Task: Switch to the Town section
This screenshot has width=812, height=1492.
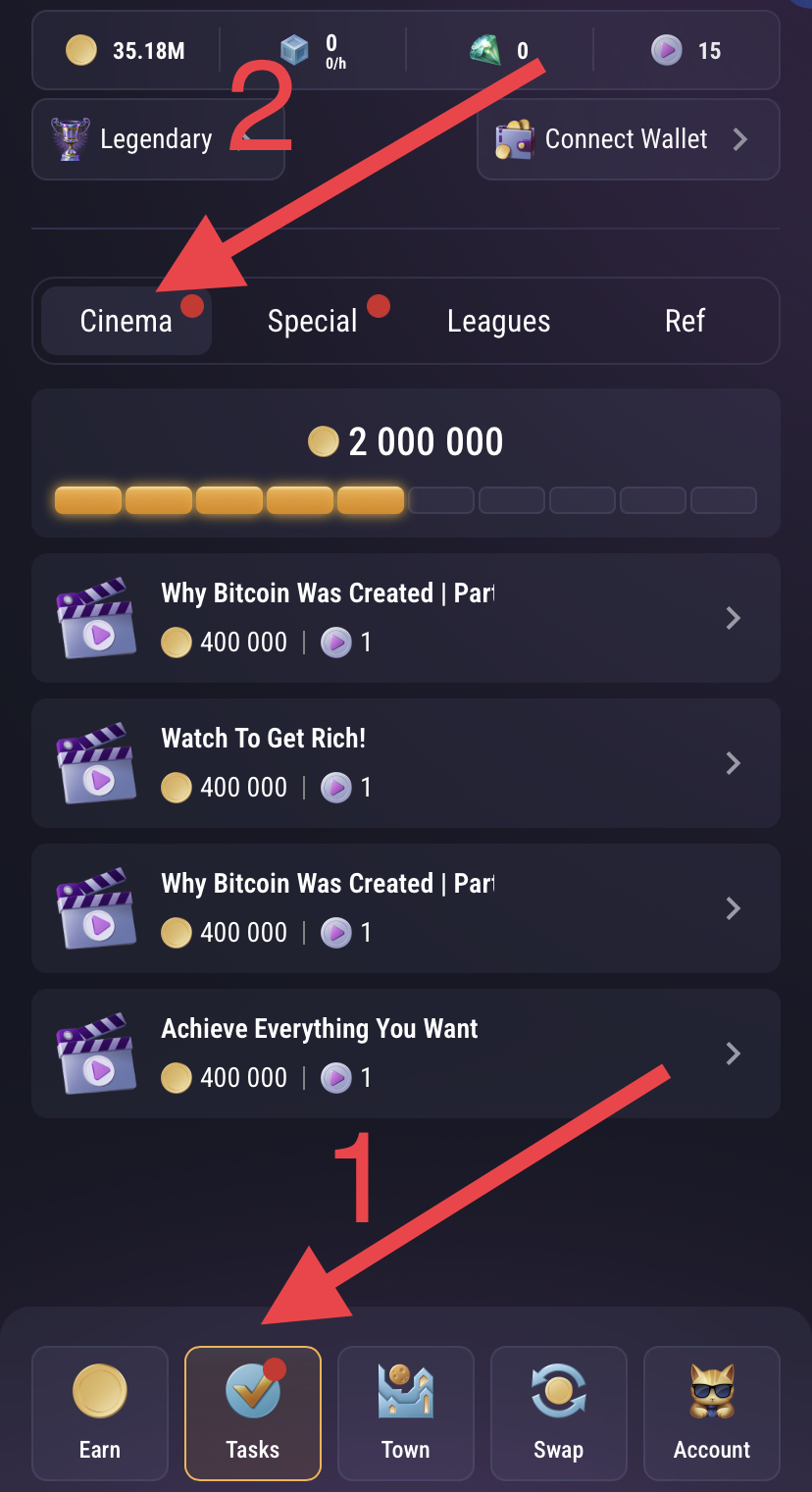Action: (x=406, y=1413)
